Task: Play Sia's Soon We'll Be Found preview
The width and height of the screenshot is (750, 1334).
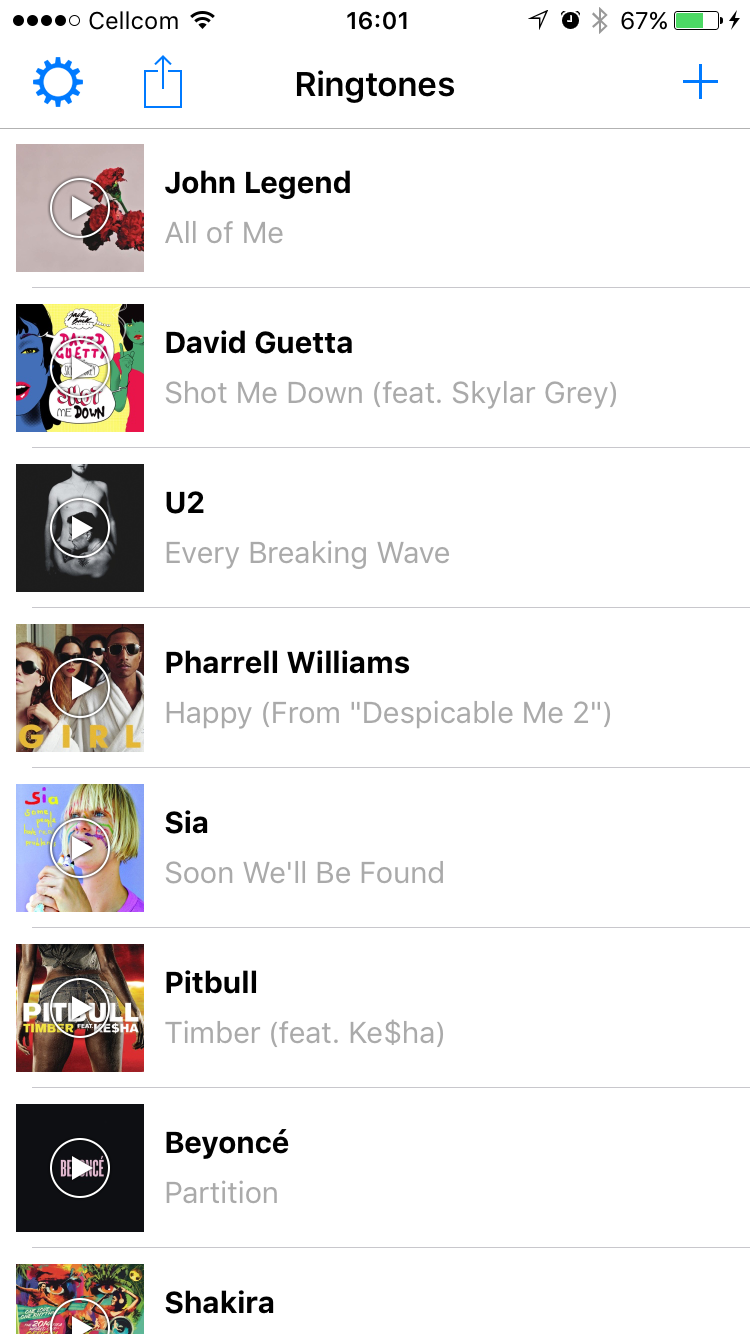Action: click(80, 848)
